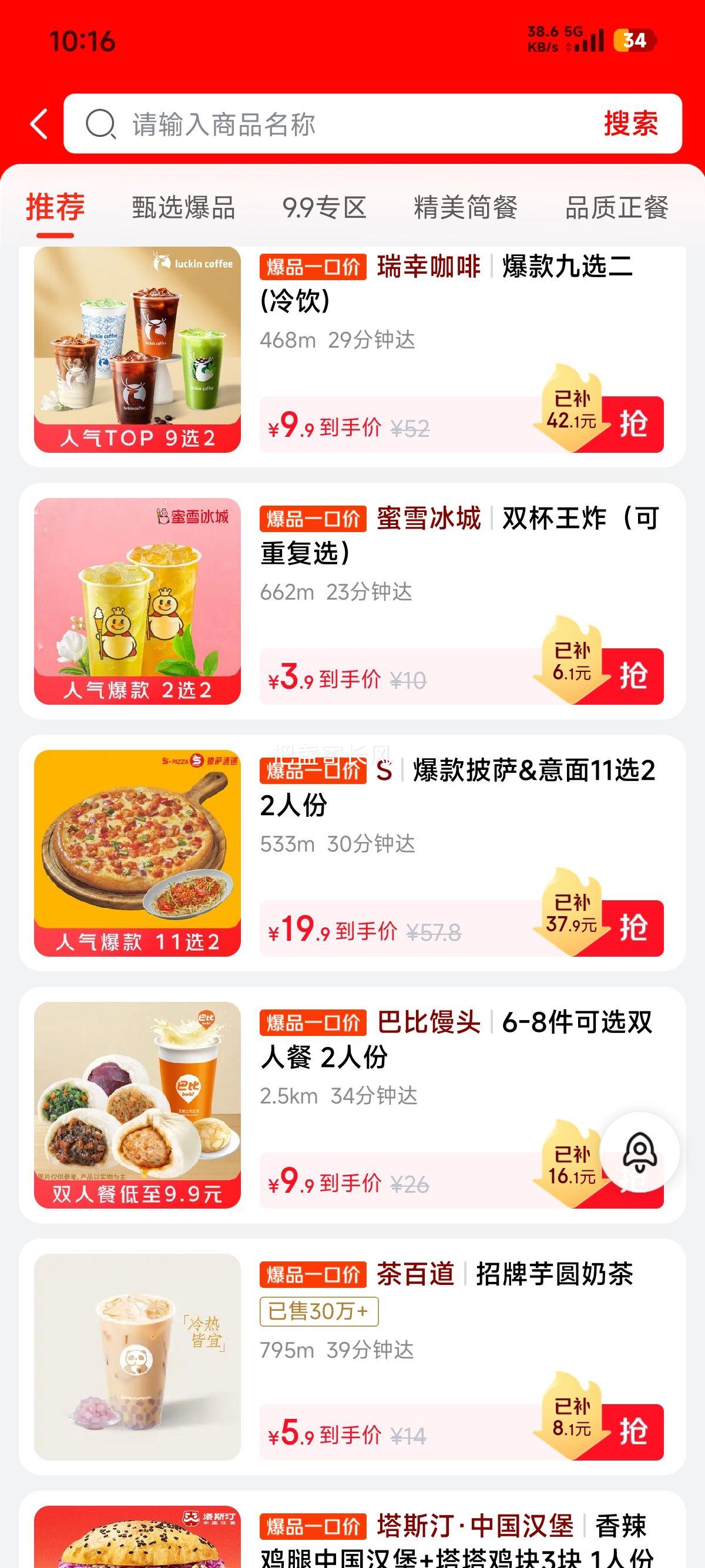Switch to the 9.9专区 tab
The width and height of the screenshot is (705, 1568).
click(324, 207)
